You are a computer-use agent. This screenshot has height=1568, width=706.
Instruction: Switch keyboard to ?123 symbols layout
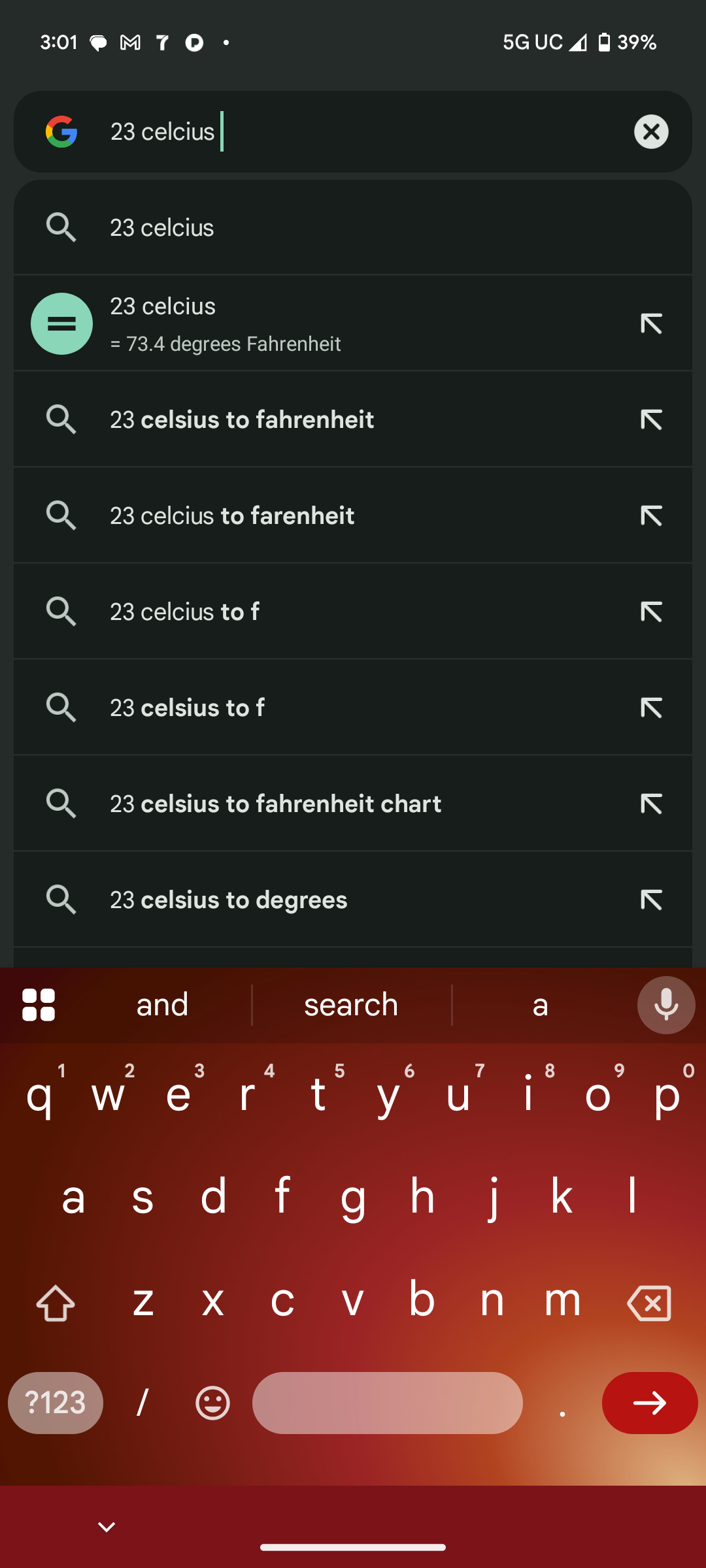pyautogui.click(x=56, y=1403)
